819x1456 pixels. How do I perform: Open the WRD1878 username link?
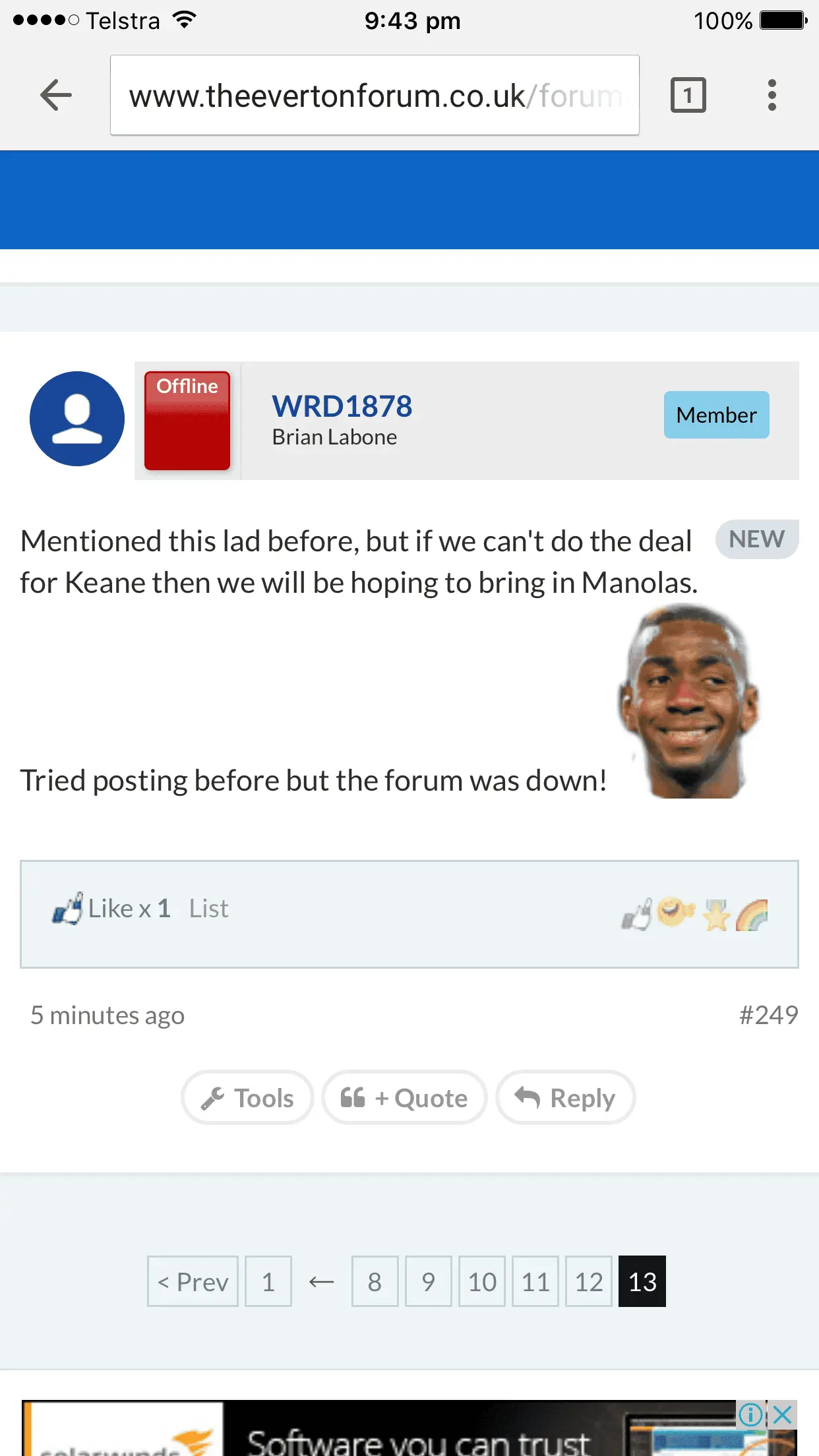pyautogui.click(x=342, y=406)
